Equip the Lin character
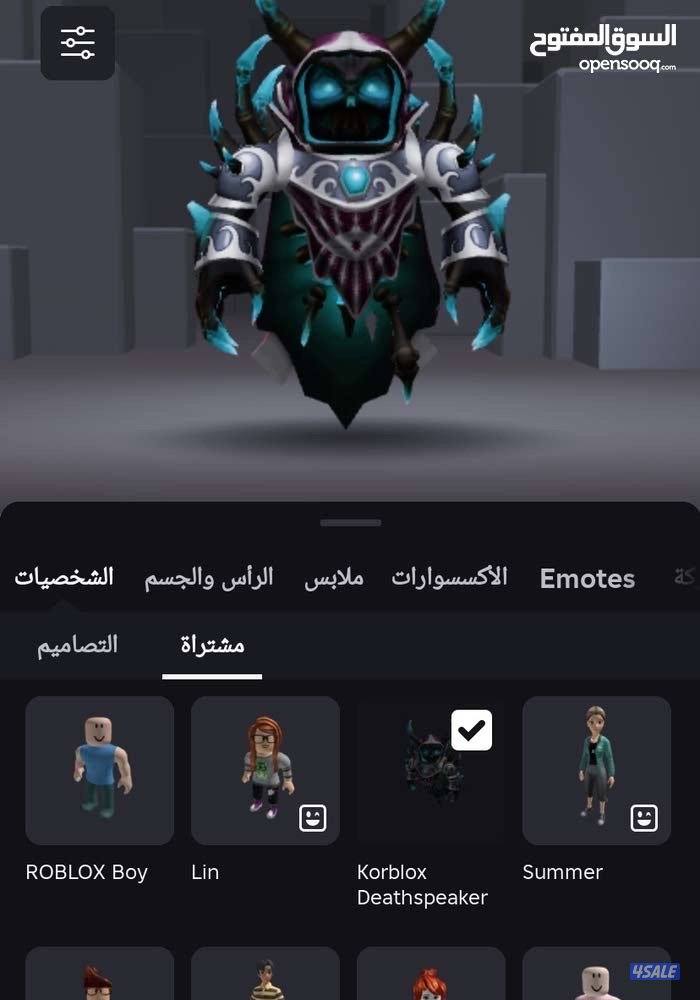Image resolution: width=700 pixels, height=1000 pixels. coord(265,770)
